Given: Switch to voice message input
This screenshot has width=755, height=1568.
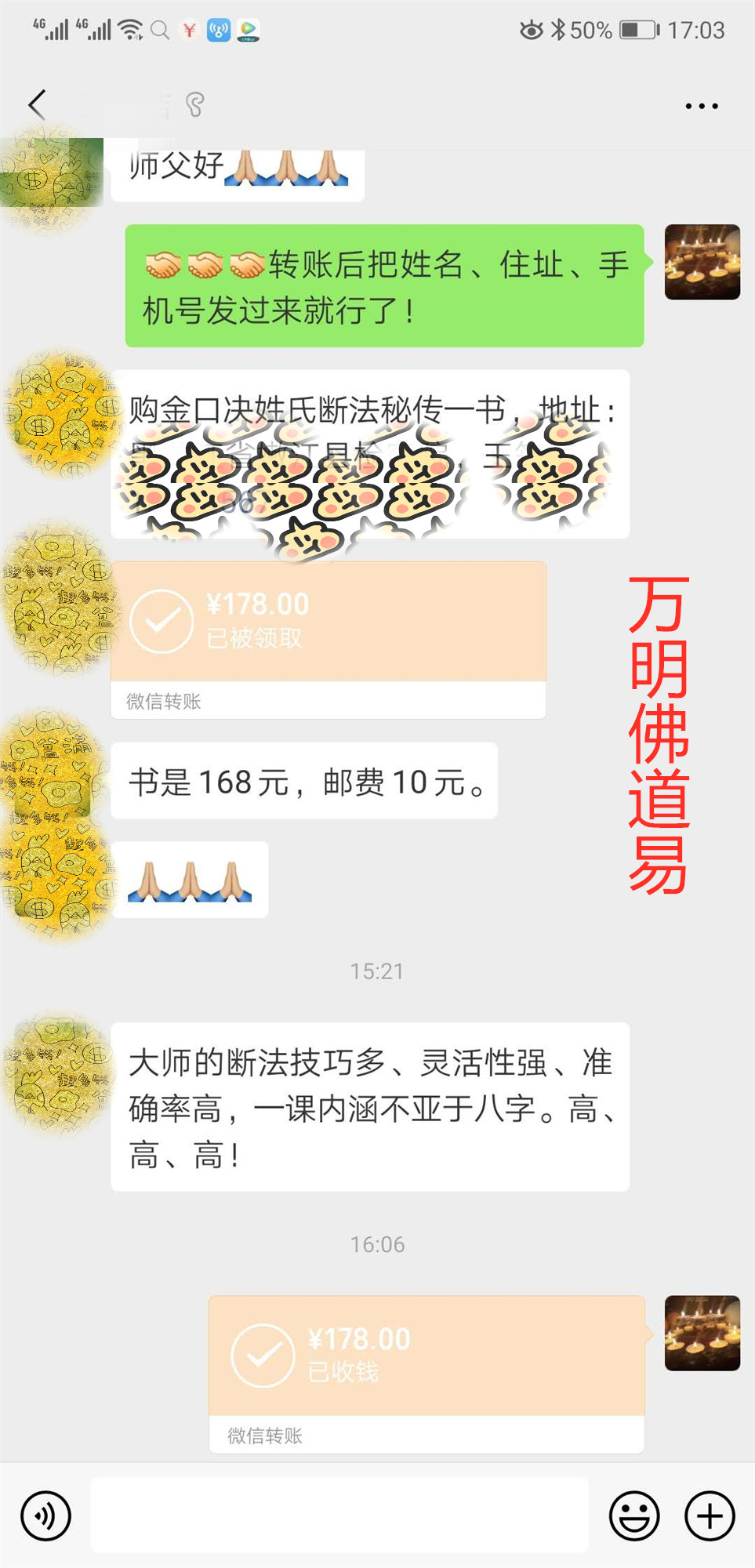Looking at the screenshot, I should point(45,1515).
